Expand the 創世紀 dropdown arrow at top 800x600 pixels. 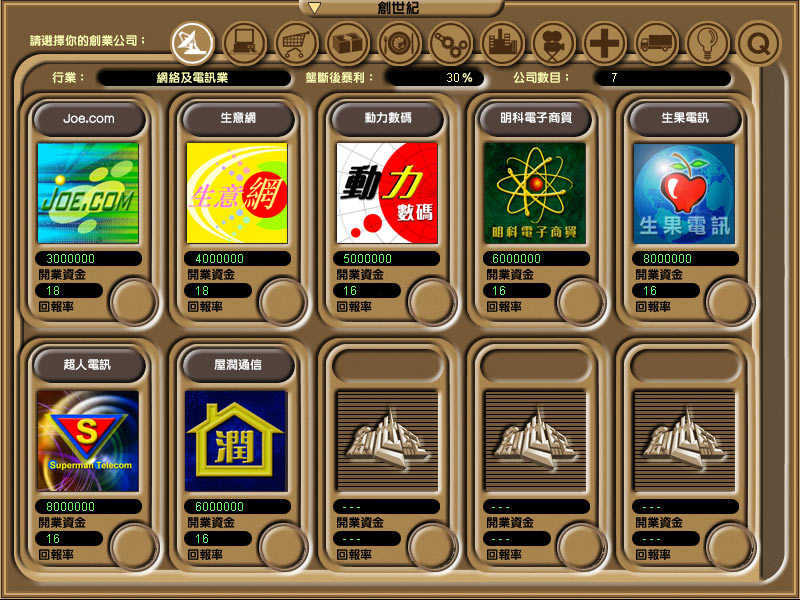(x=314, y=7)
